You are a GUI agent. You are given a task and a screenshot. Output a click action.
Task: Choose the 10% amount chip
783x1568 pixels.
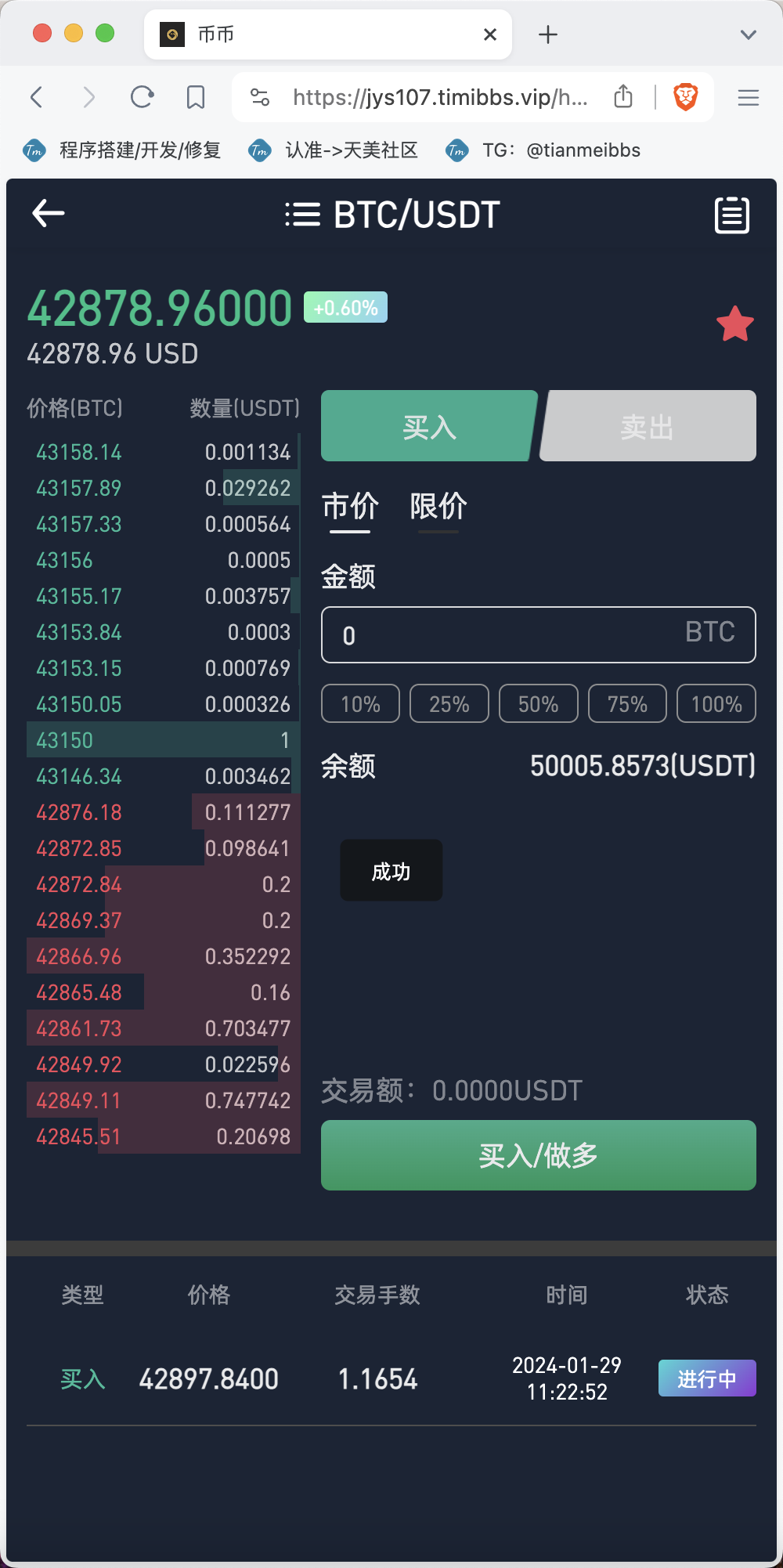pyautogui.click(x=361, y=703)
